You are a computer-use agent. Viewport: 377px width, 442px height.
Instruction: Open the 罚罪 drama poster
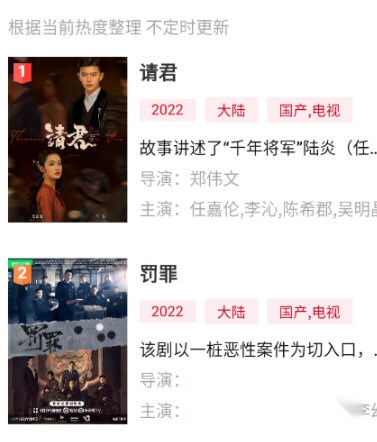(68, 341)
